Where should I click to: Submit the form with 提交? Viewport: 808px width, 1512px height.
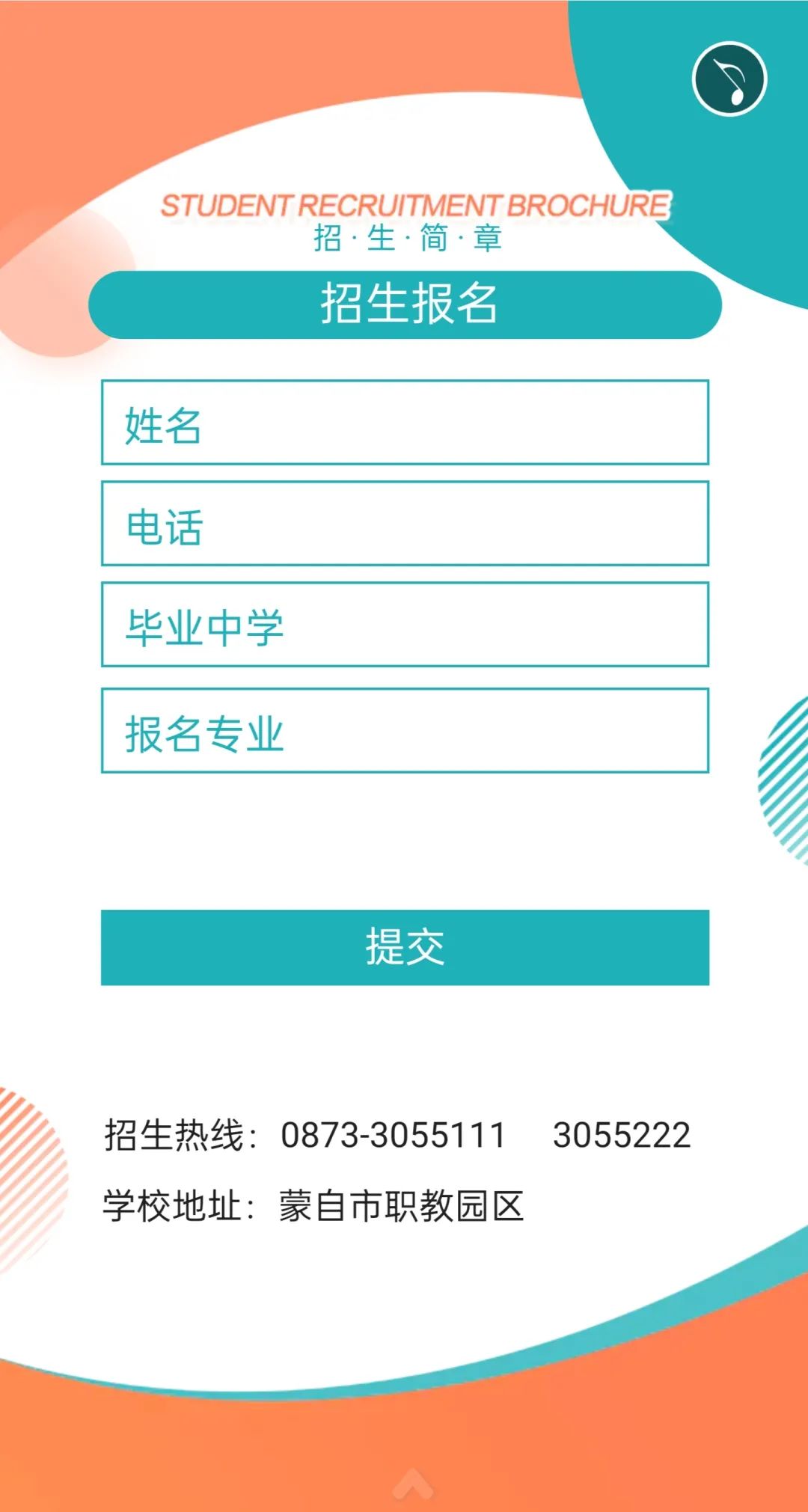pos(405,947)
